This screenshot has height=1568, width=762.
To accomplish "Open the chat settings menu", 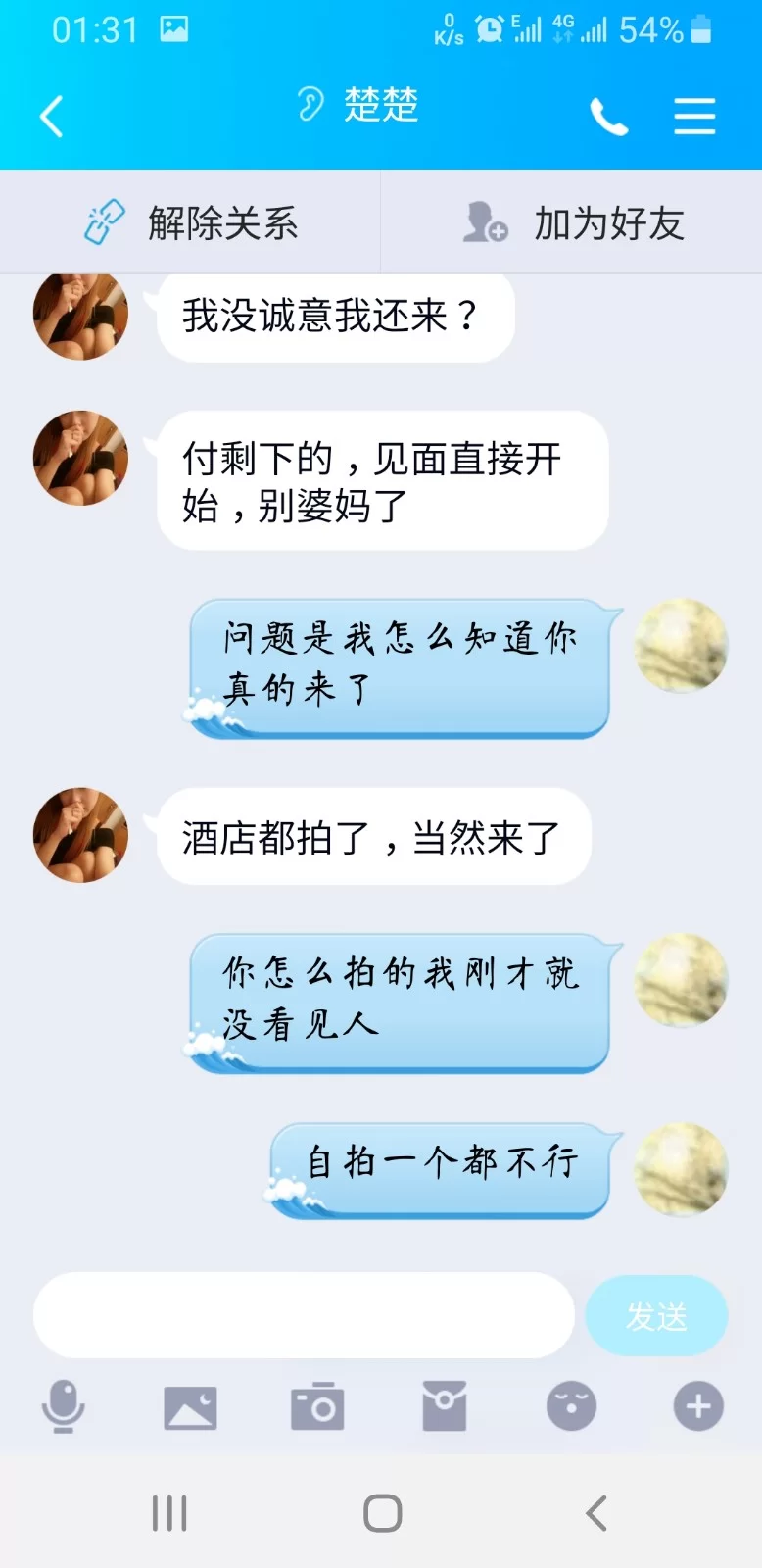I will [x=694, y=117].
